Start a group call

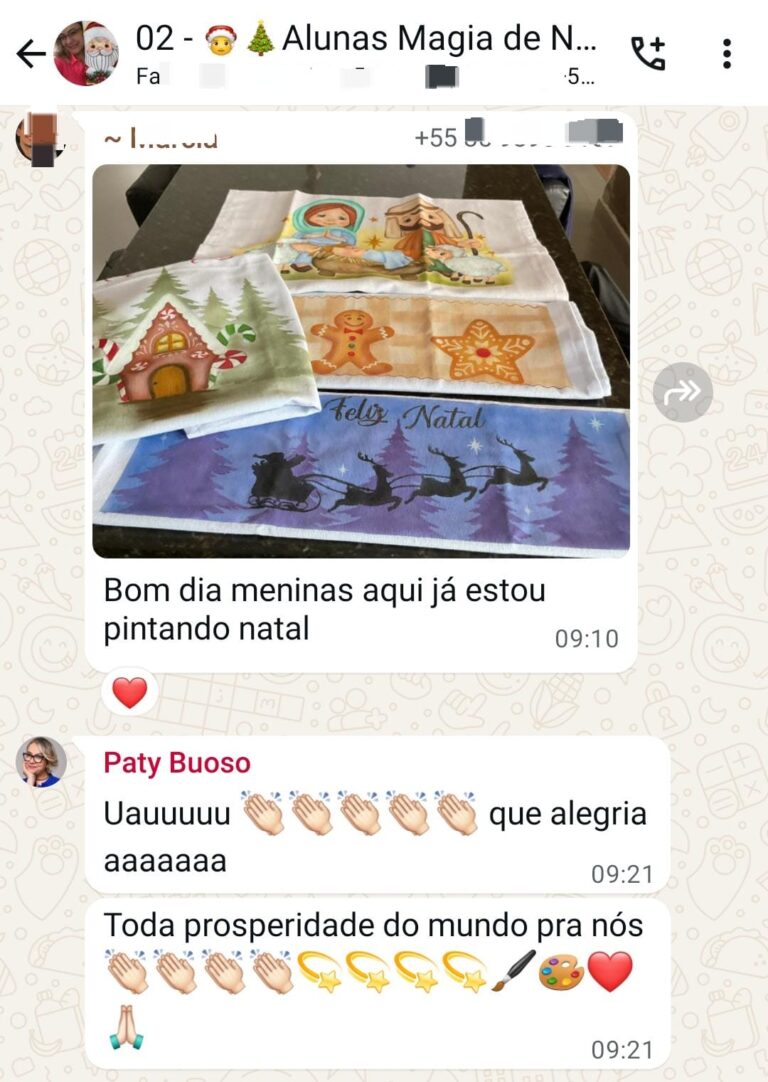tap(648, 54)
